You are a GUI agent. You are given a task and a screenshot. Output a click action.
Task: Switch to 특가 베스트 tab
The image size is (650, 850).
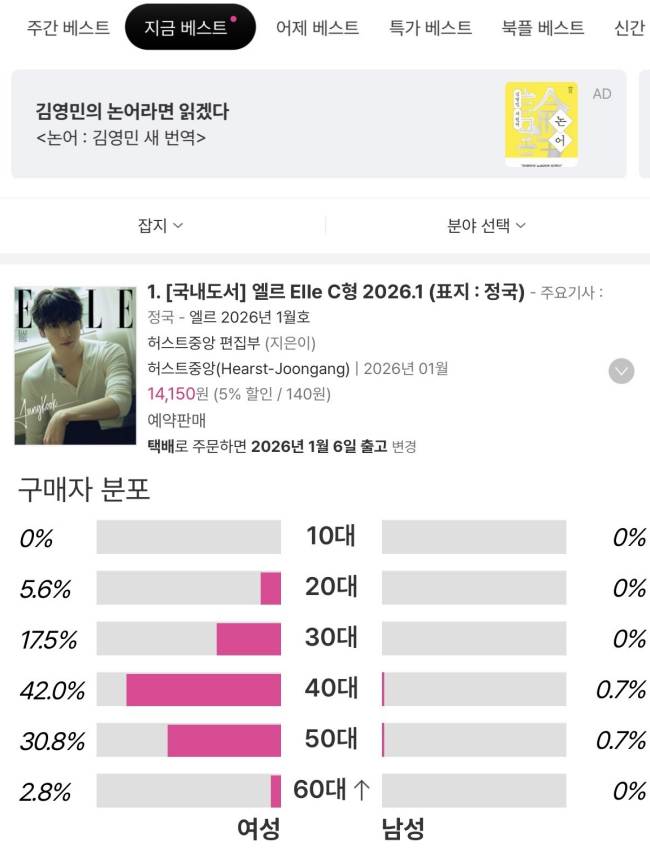430,27
